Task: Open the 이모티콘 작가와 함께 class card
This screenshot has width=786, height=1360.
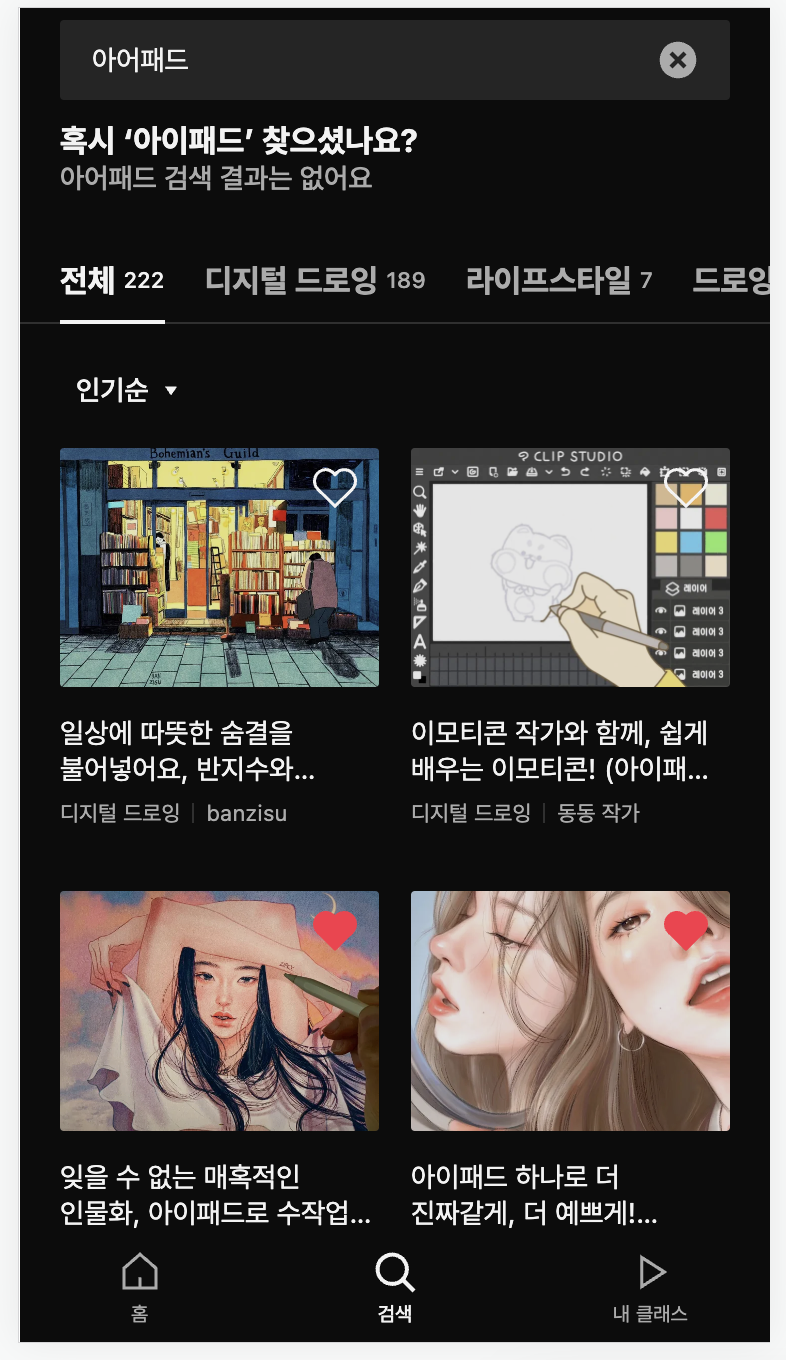Action: pos(570,637)
